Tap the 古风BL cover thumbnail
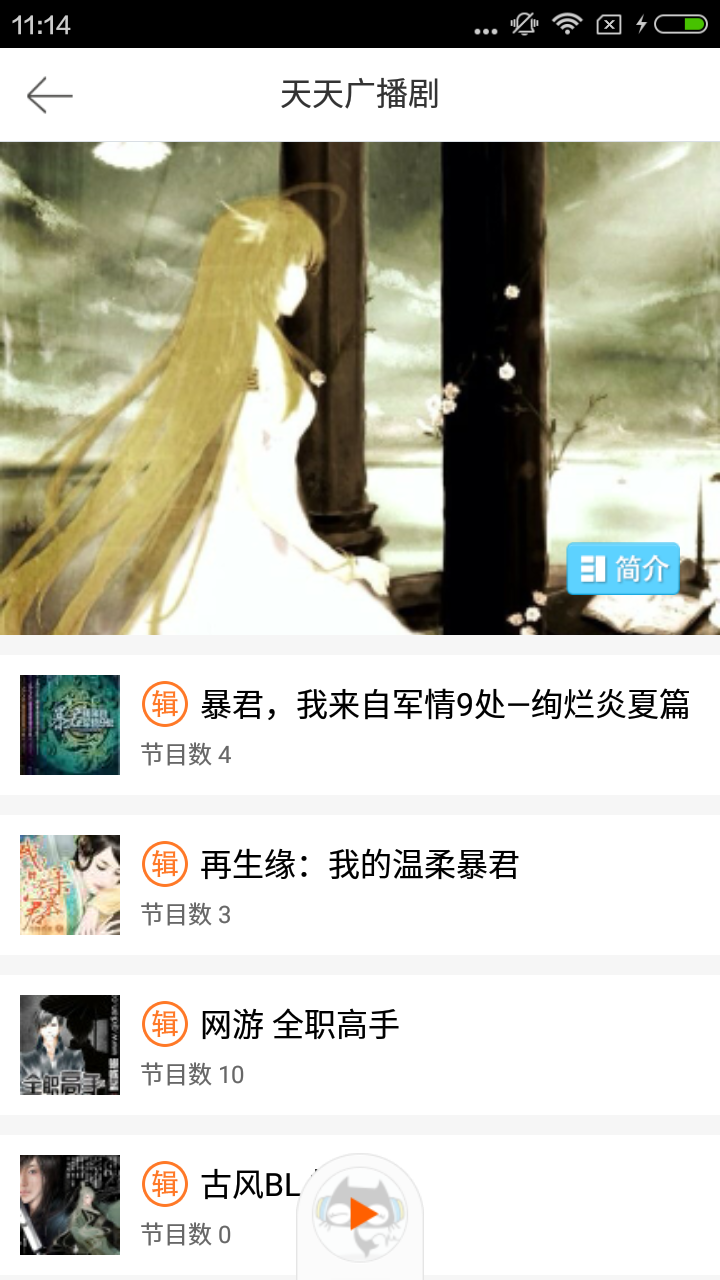This screenshot has width=720, height=1280. (x=69, y=1204)
